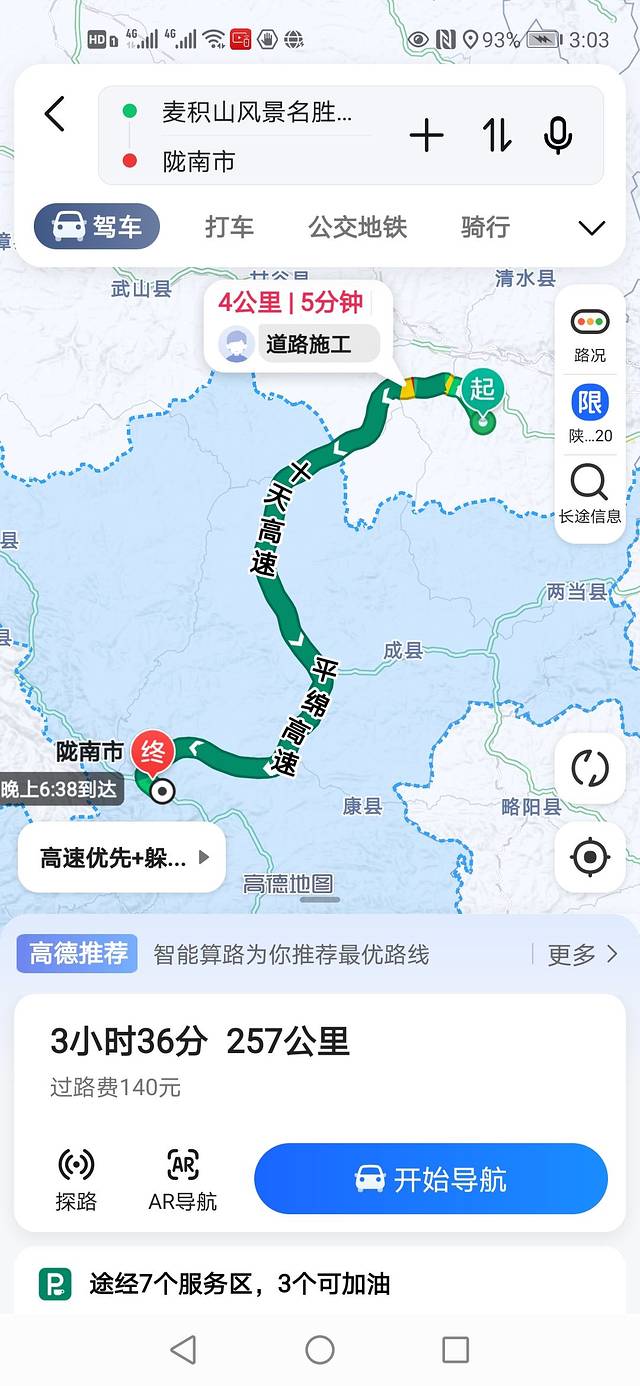Swap start and destination
The image size is (640, 1386).
(497, 135)
